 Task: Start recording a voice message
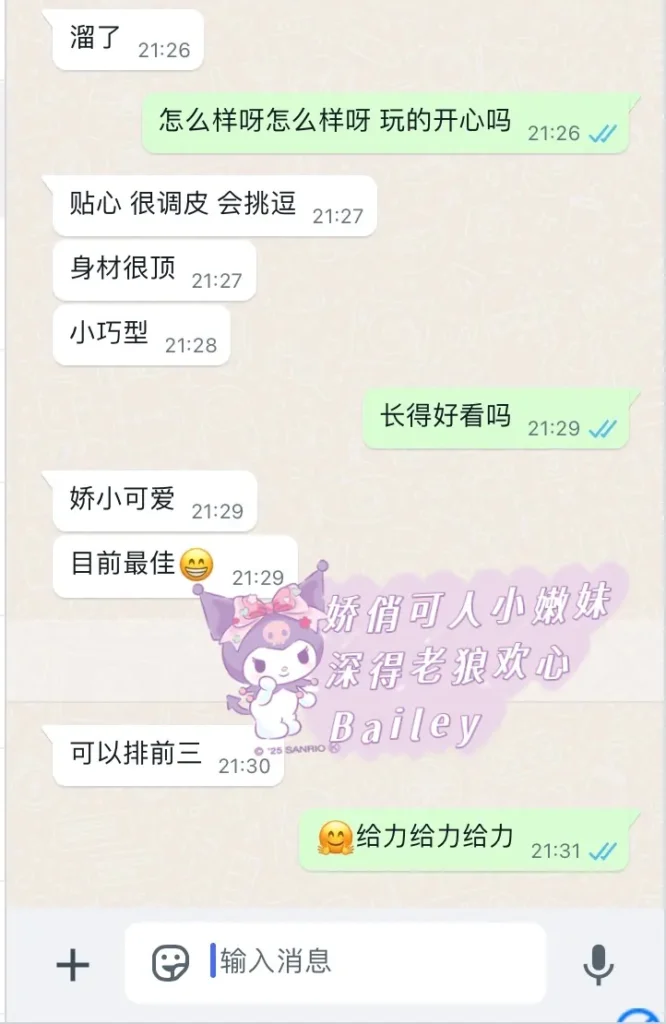[x=598, y=964]
